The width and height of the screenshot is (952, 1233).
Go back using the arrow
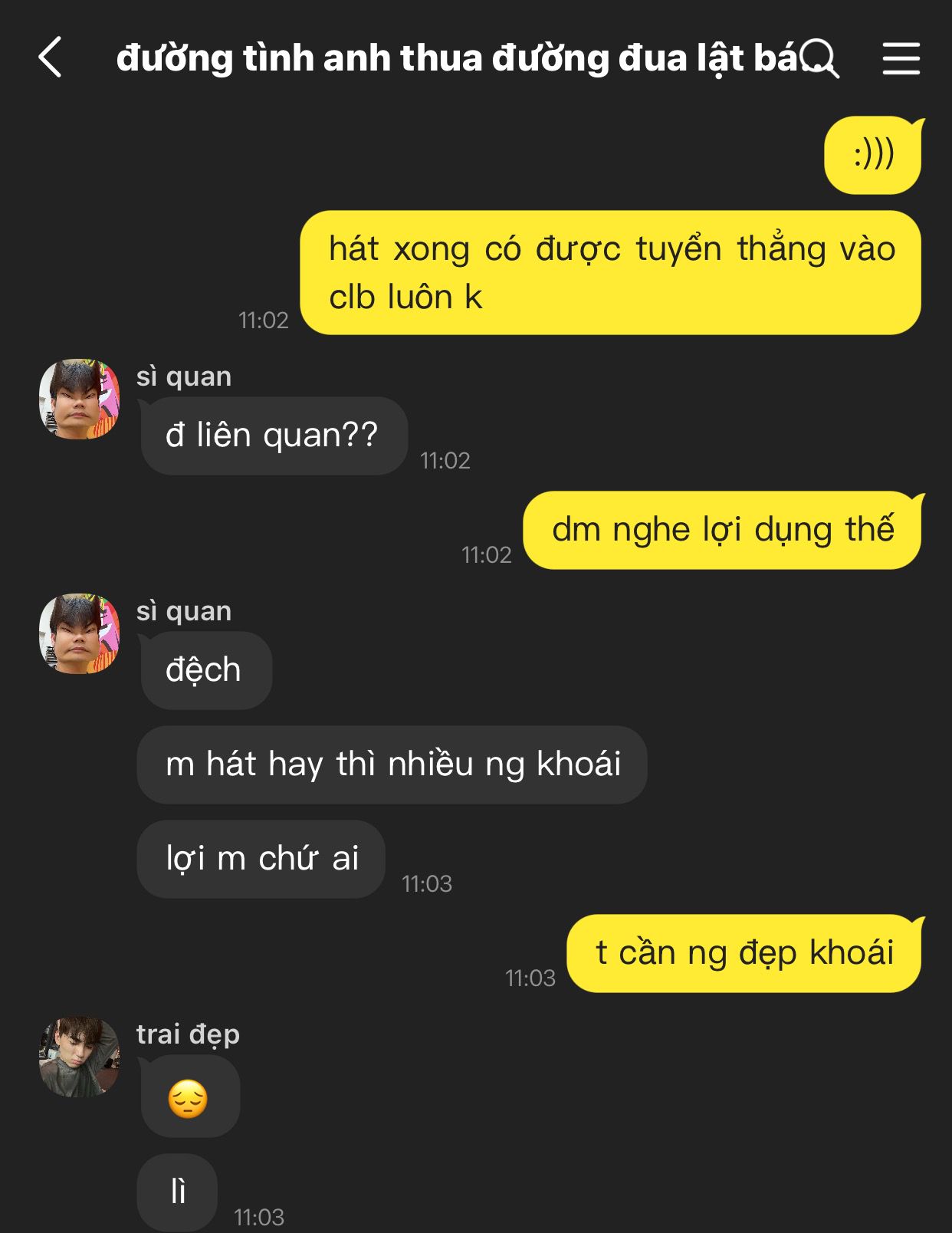[50, 58]
